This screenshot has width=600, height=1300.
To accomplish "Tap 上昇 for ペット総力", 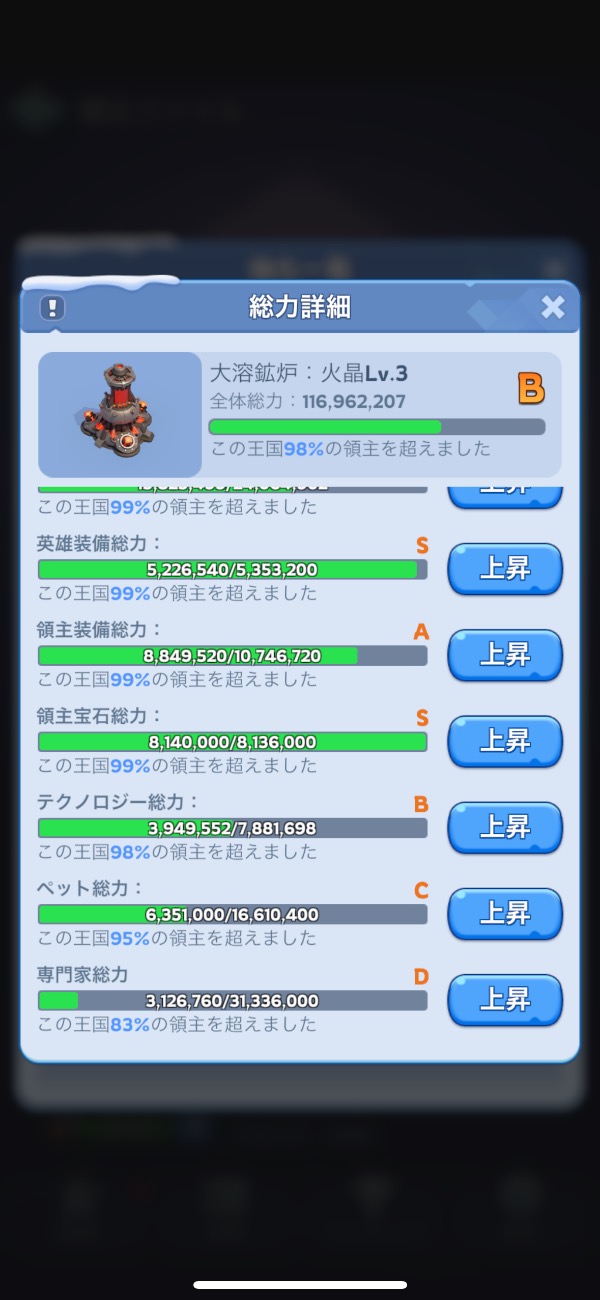I will (x=504, y=913).
